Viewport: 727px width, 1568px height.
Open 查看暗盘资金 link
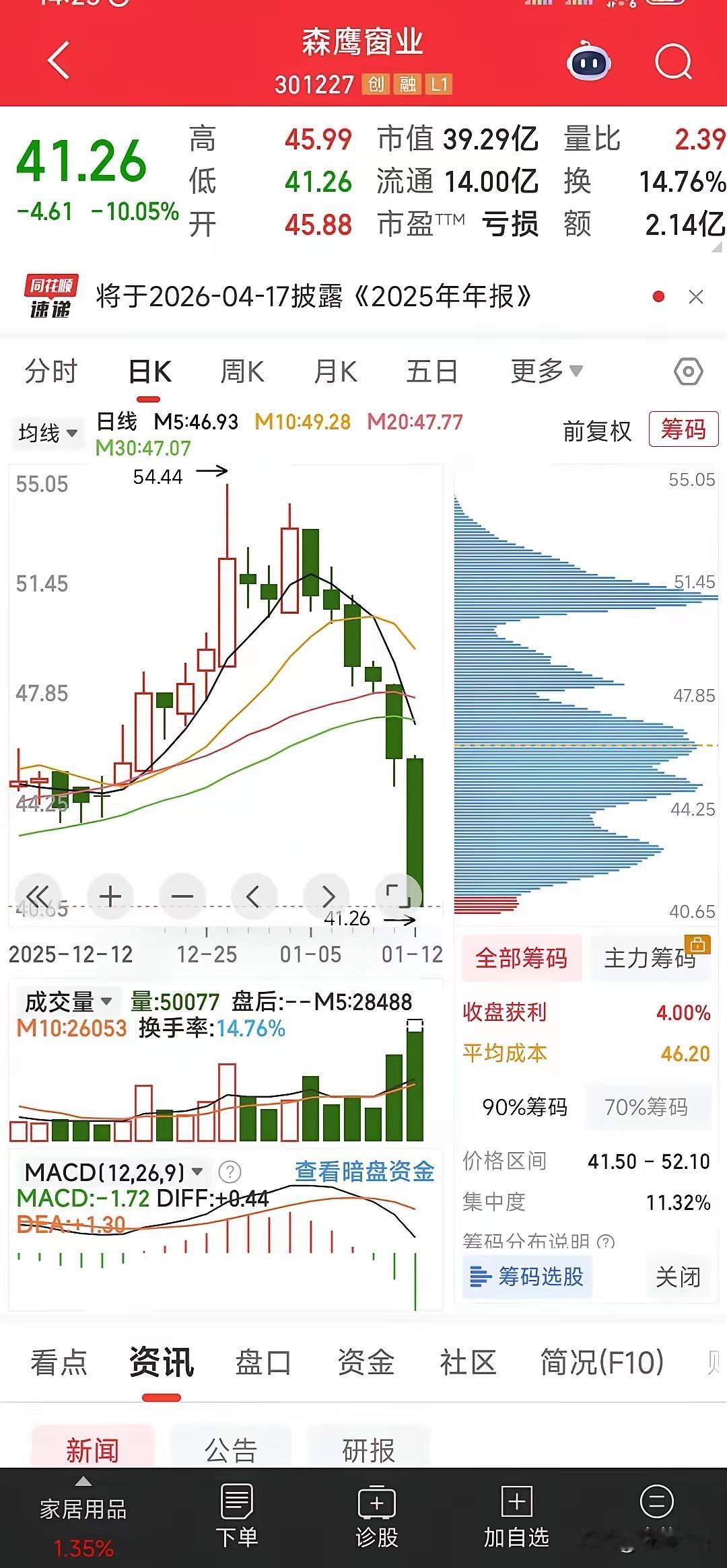coord(364,1172)
